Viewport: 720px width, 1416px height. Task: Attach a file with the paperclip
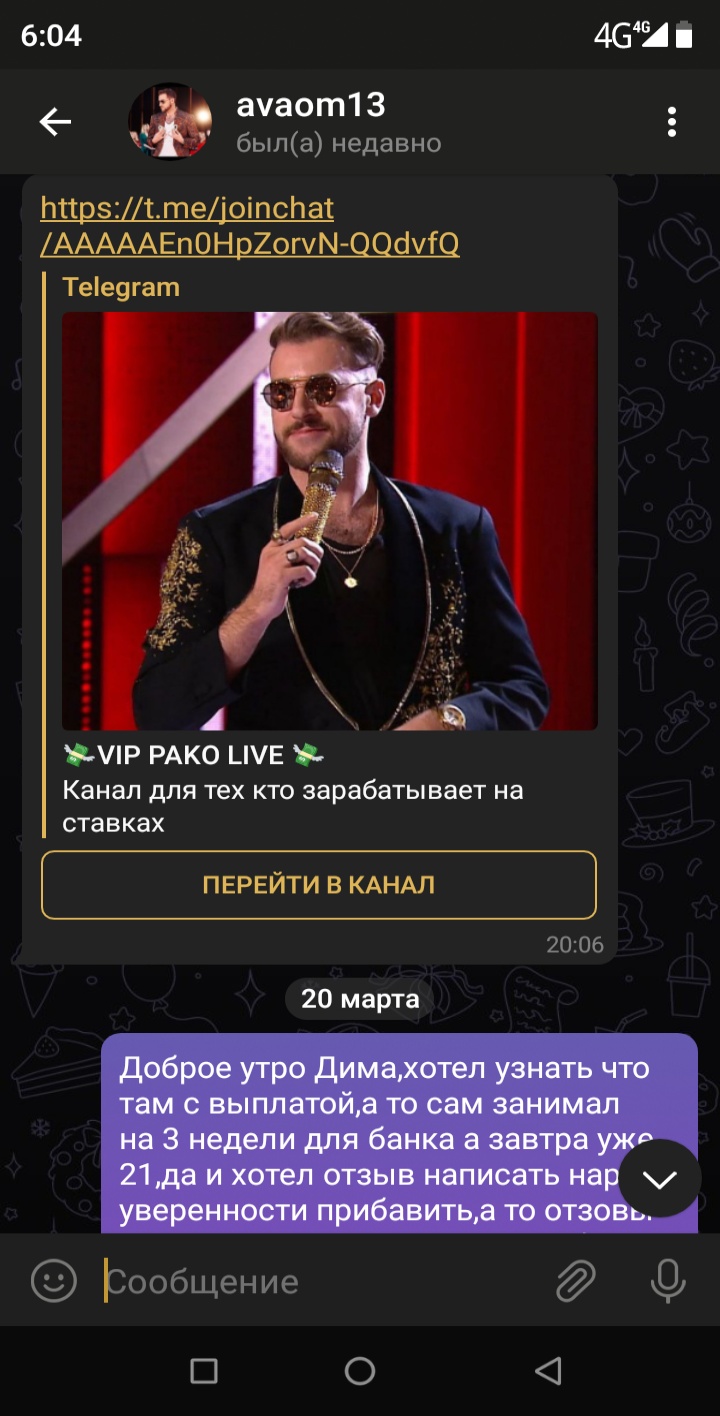click(x=576, y=1281)
